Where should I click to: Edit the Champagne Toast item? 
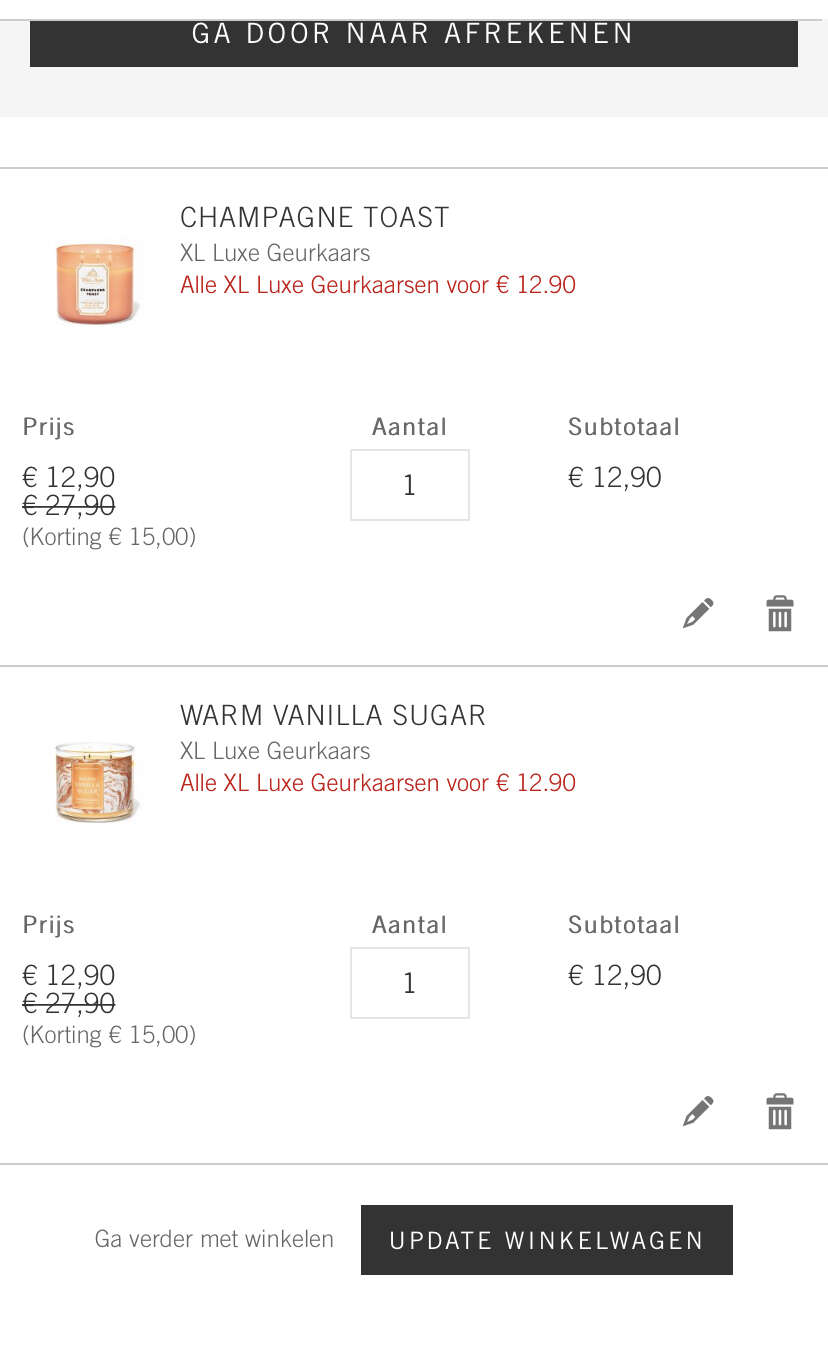698,613
